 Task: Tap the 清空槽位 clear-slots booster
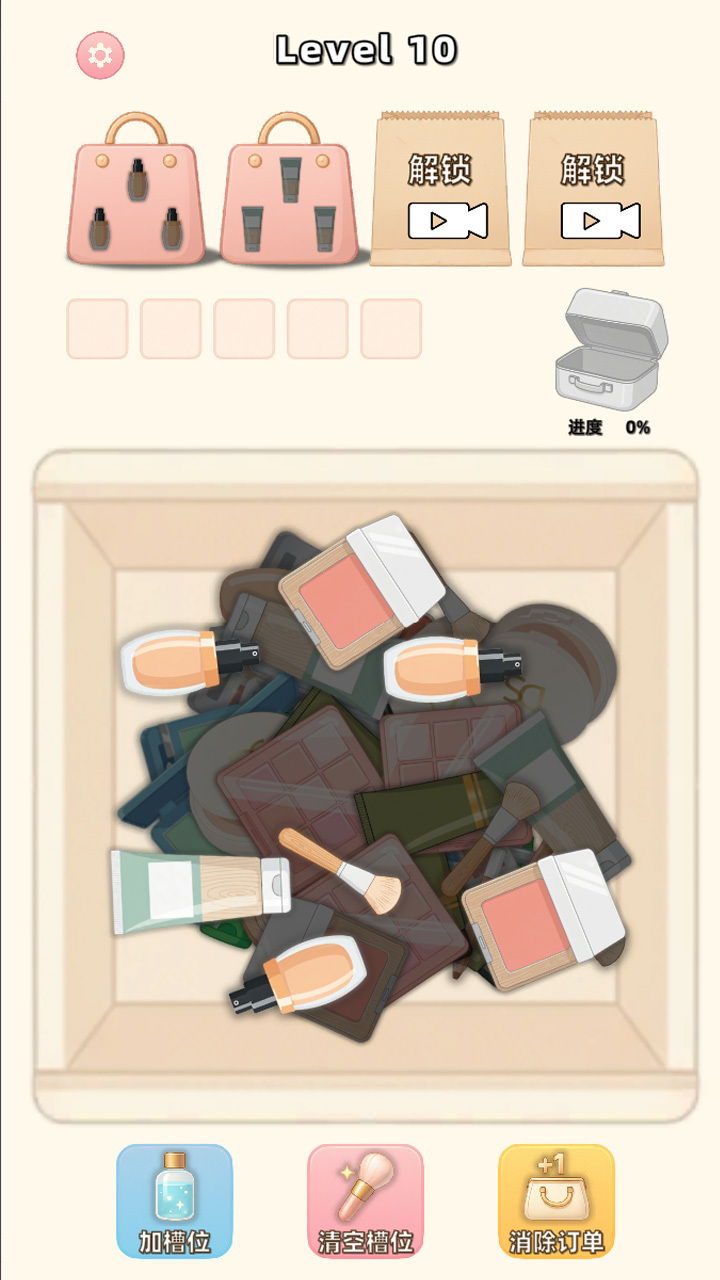coord(365,1200)
